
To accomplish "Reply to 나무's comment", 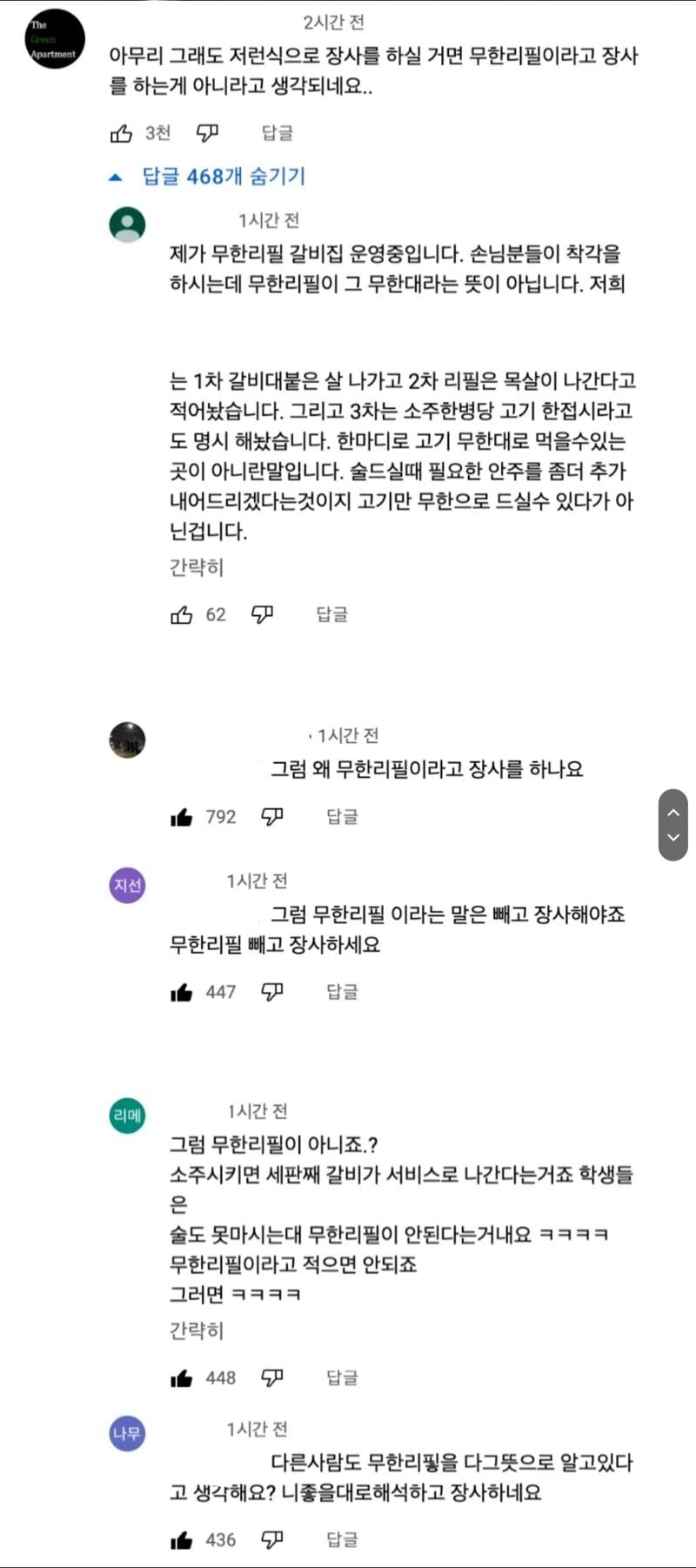I will [342, 1540].
